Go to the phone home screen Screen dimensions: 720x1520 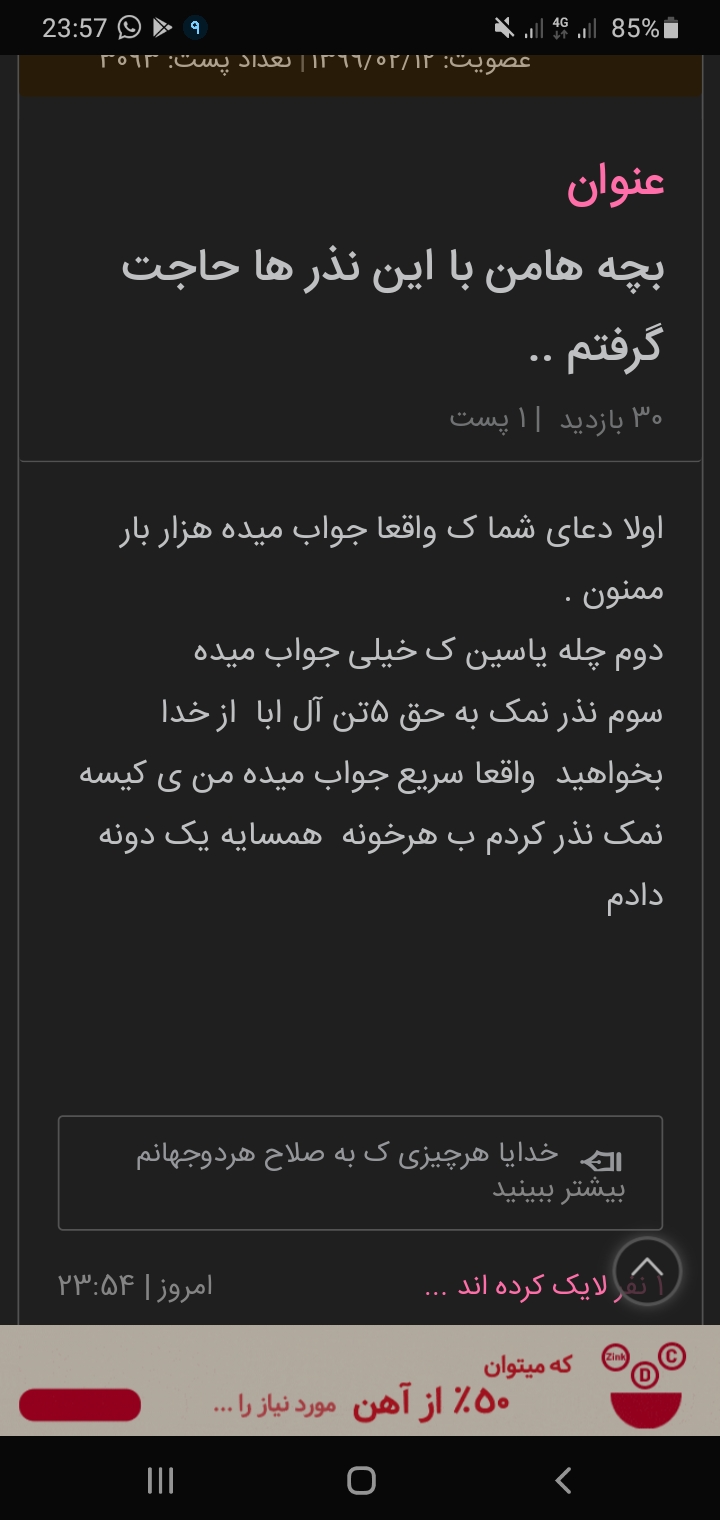click(361, 1480)
